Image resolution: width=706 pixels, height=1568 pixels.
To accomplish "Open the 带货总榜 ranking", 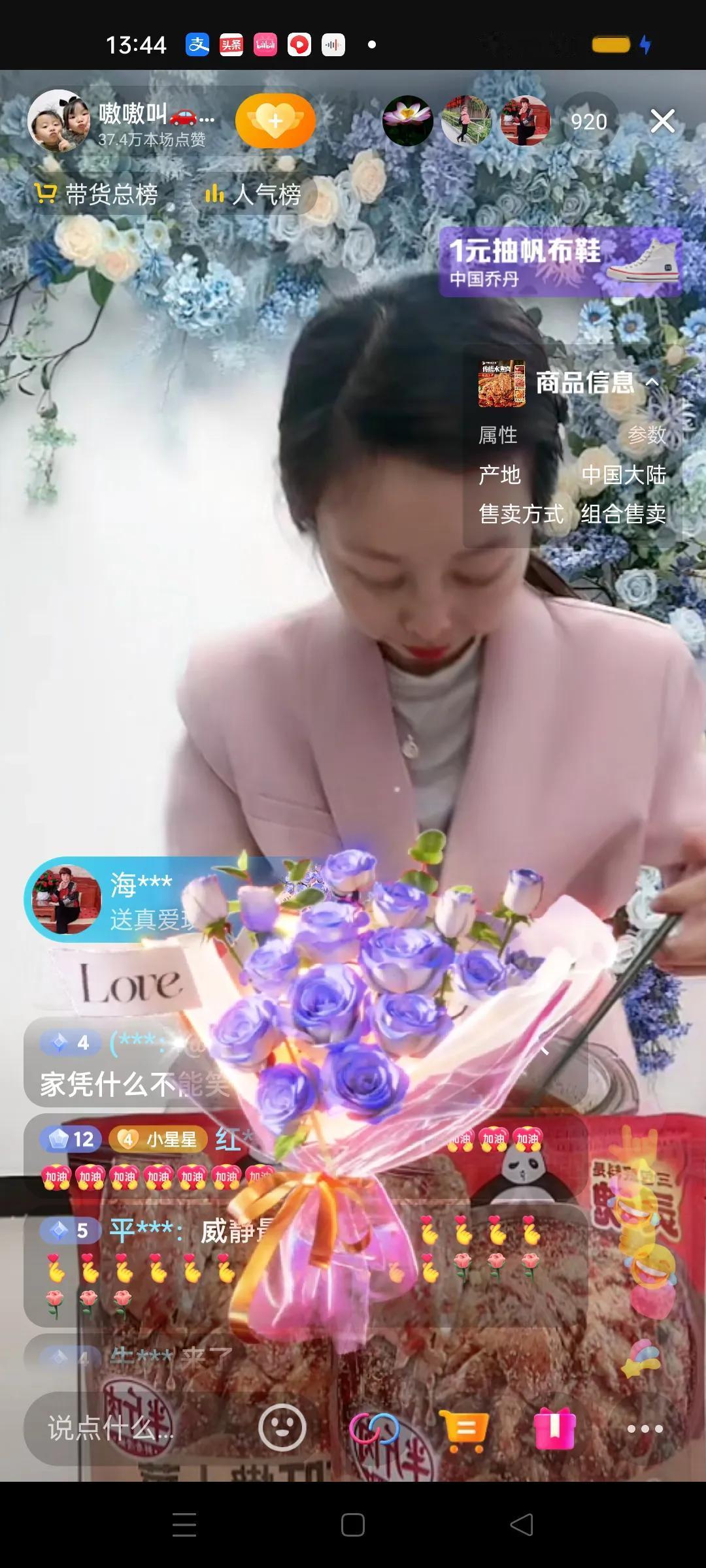I will pyautogui.click(x=97, y=194).
